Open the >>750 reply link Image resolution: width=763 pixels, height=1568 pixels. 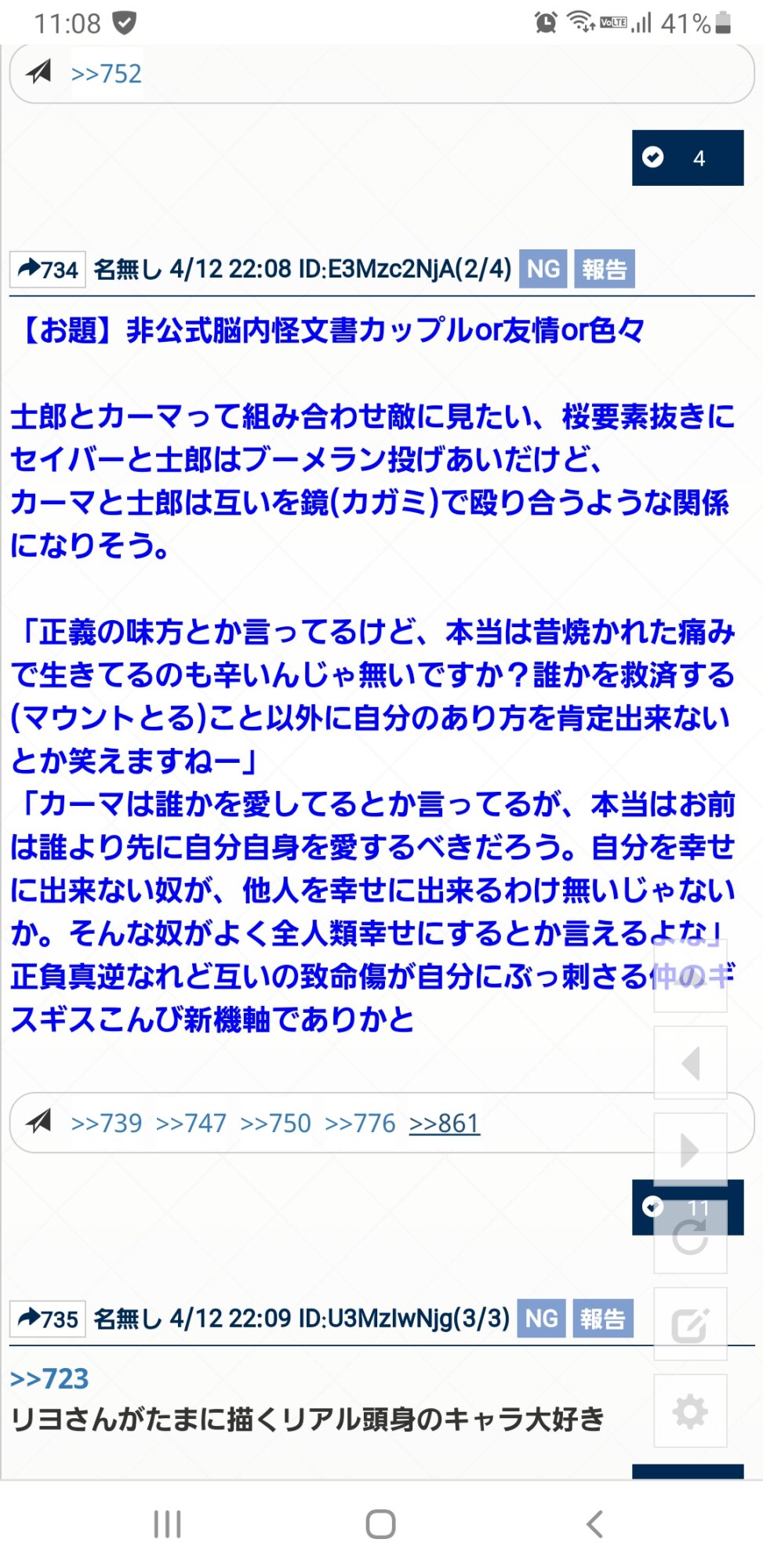tap(275, 1123)
